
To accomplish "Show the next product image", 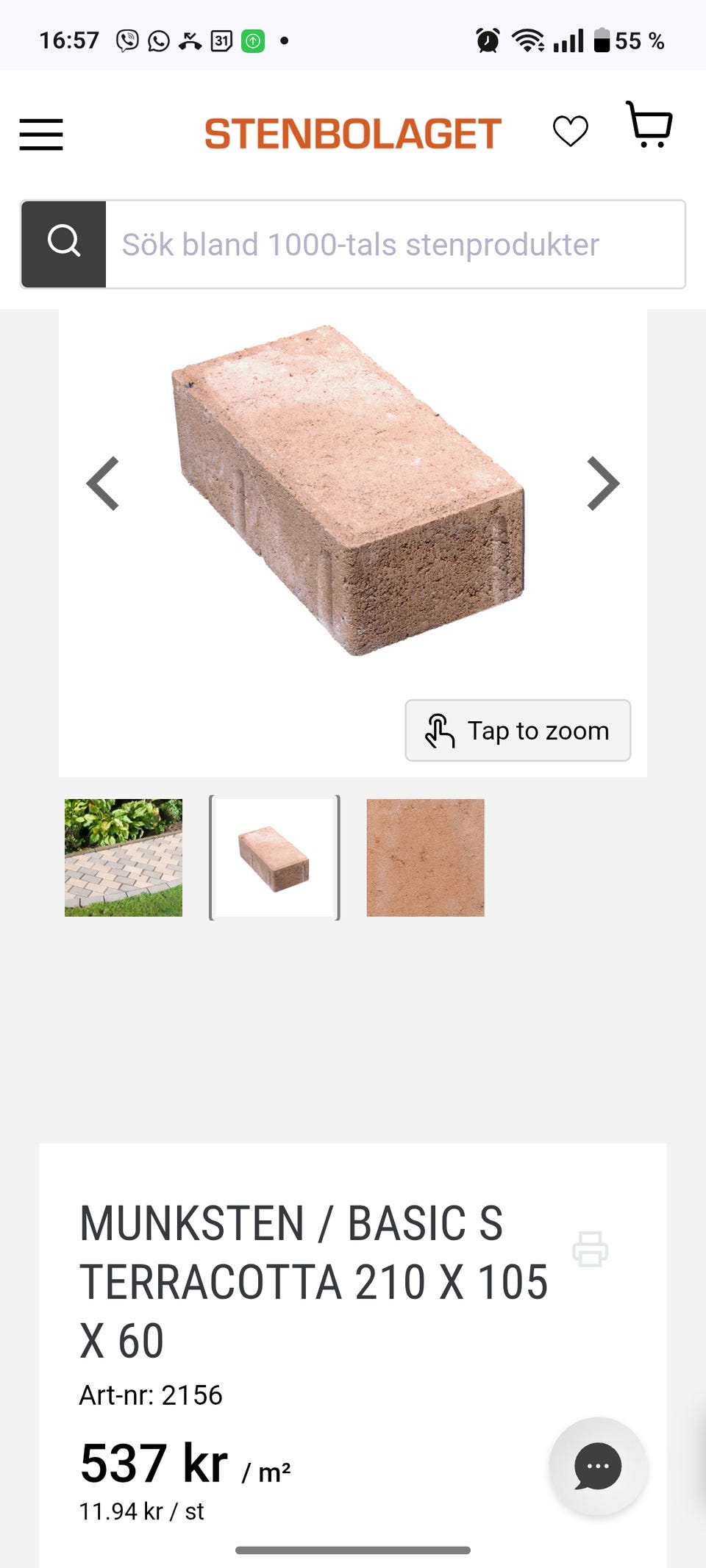I will [603, 483].
